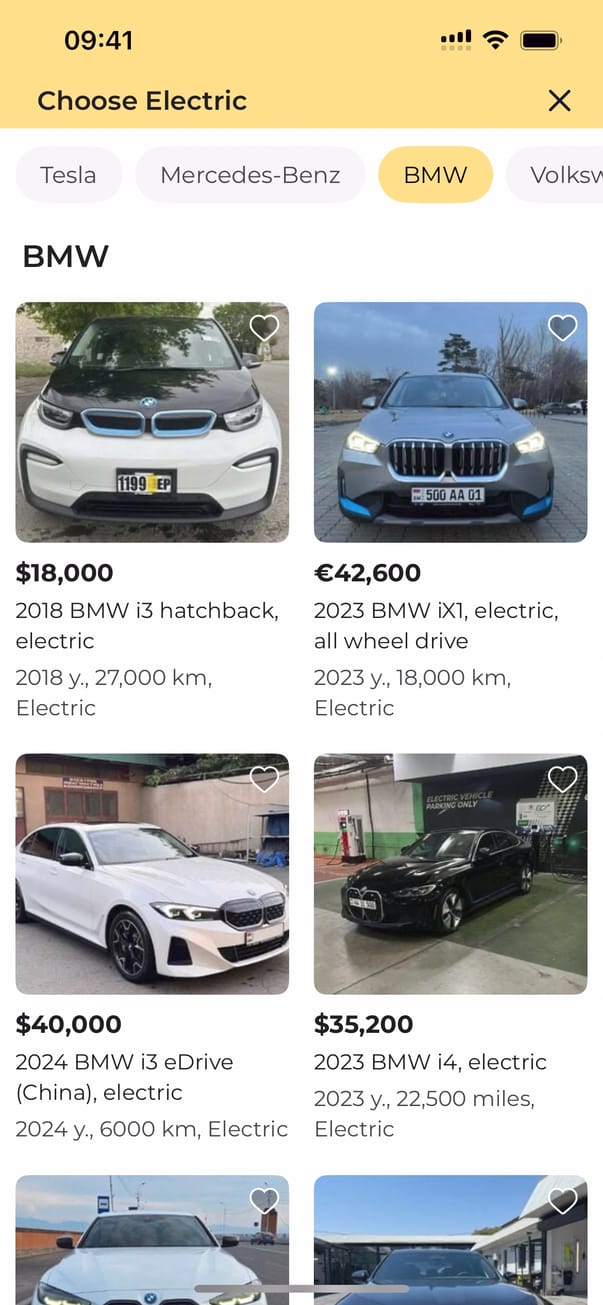The width and height of the screenshot is (603, 1305).
Task: Select the Tesla brand chip
Action: coord(68,175)
